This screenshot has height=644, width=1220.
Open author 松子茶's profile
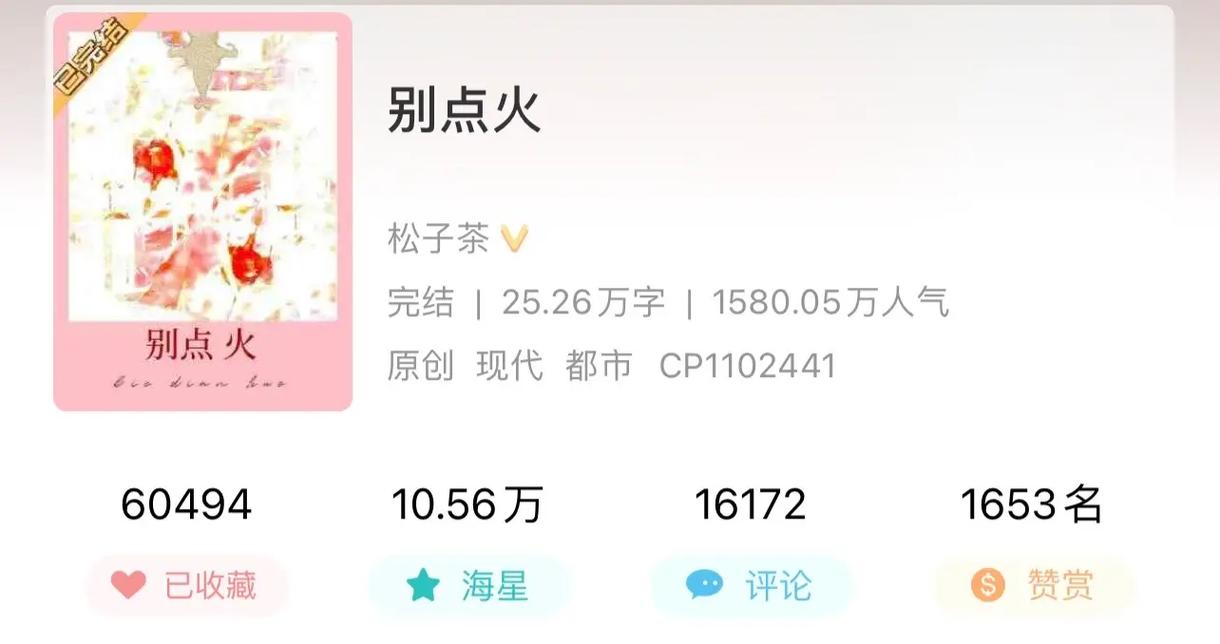coord(439,239)
